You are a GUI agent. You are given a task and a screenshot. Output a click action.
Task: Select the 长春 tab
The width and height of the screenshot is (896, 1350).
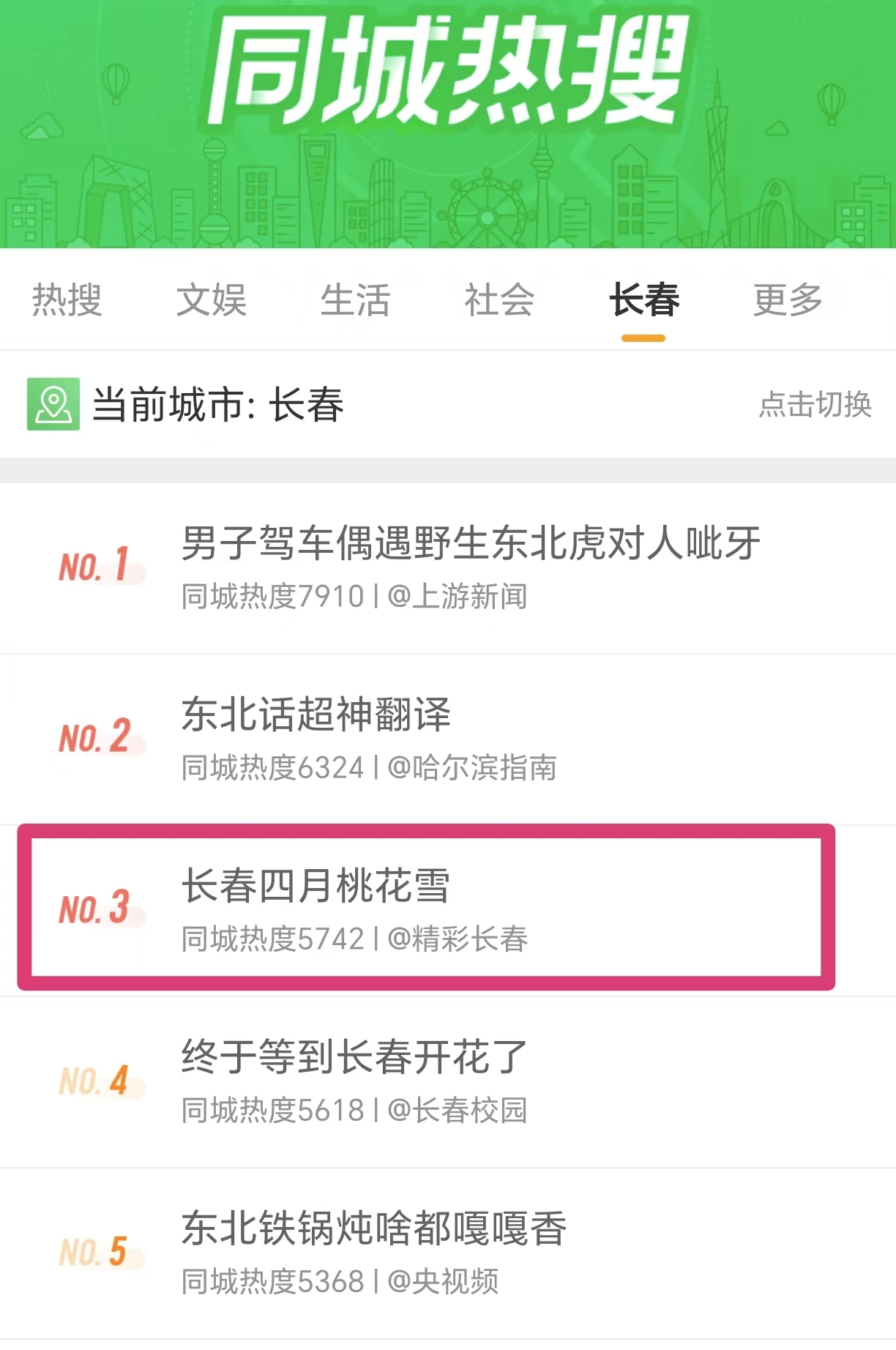pyautogui.click(x=643, y=299)
